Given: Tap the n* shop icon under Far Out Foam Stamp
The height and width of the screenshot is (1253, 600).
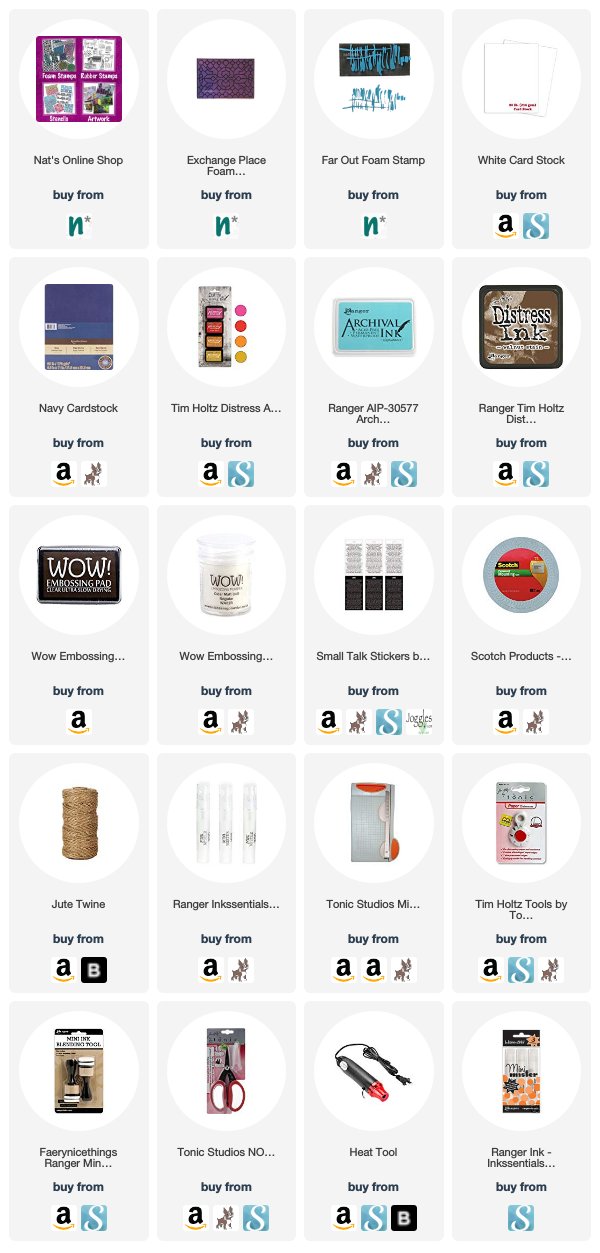Looking at the screenshot, I should point(373,226).
